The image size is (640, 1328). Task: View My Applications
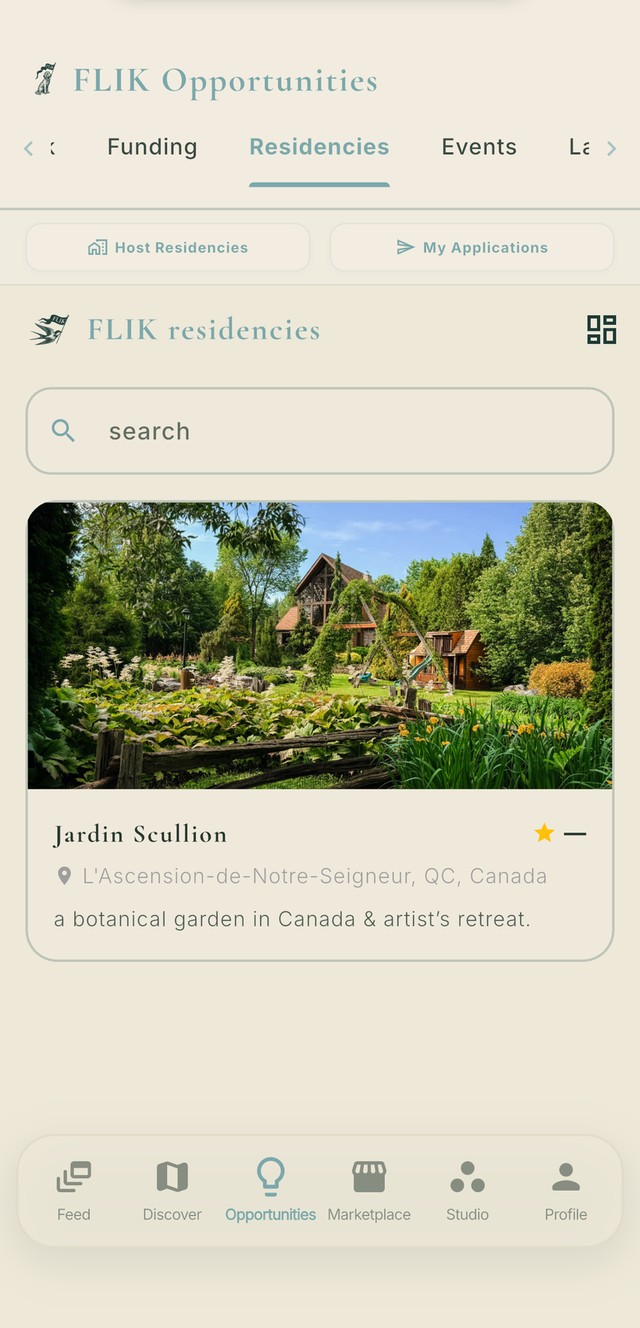click(472, 247)
